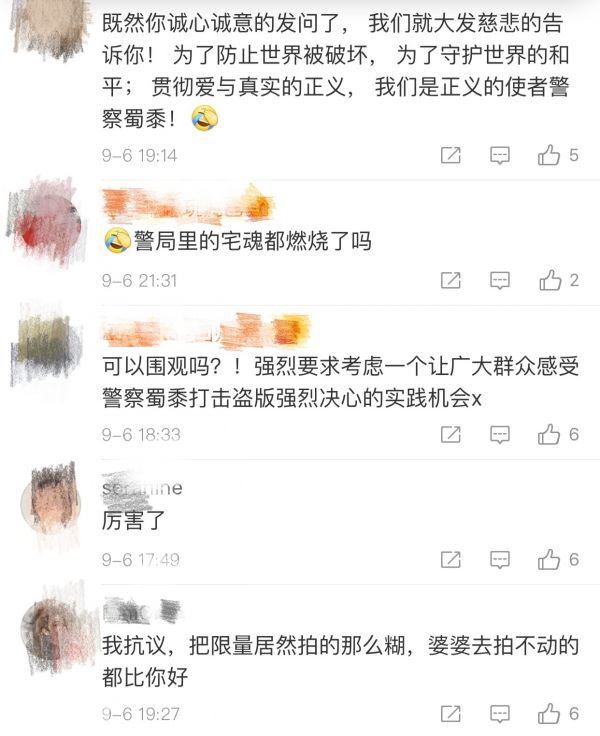
Task: Reply to the 可以围观吗 comment
Action: click(500, 434)
